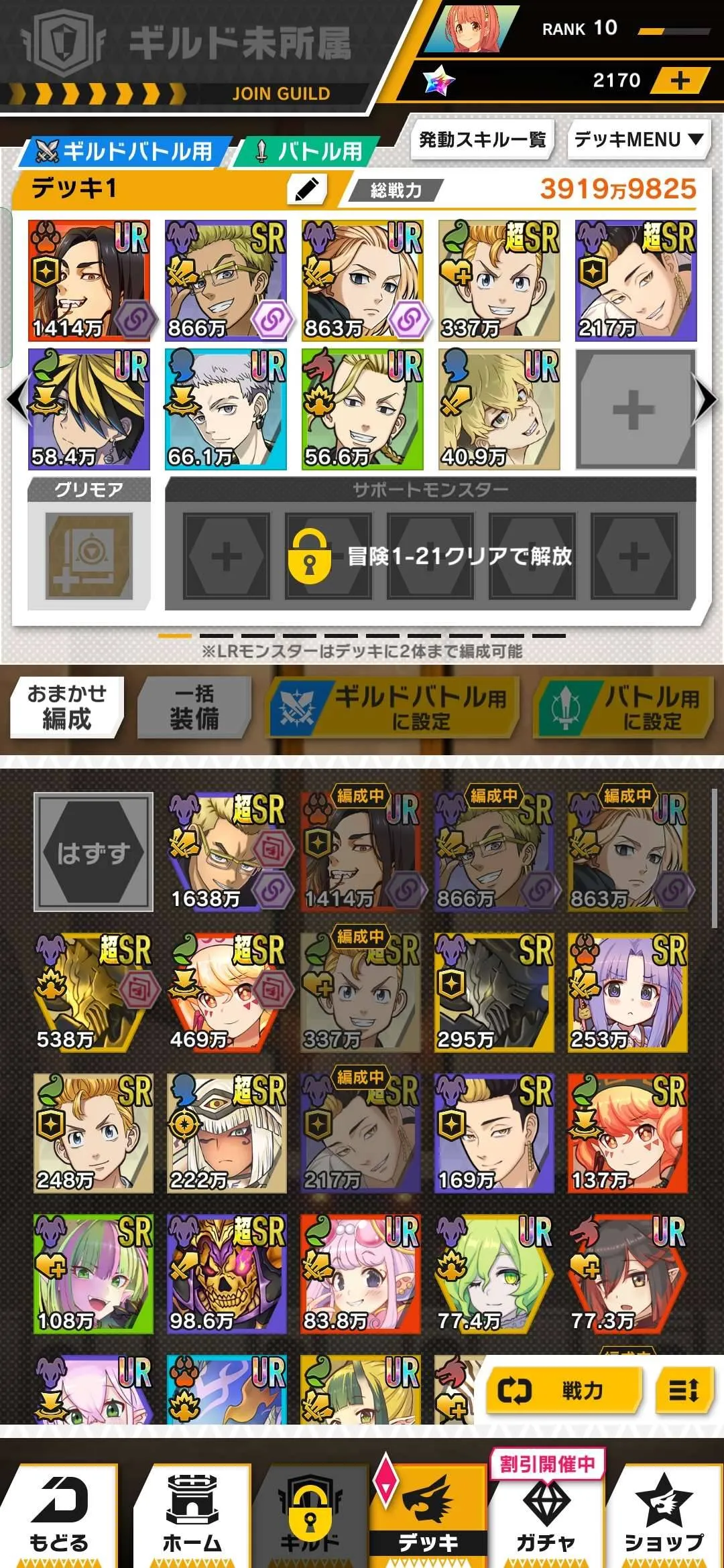This screenshot has height=1568, width=724.
Task: Open the sort and filter options icon
Action: pyautogui.click(x=683, y=1391)
